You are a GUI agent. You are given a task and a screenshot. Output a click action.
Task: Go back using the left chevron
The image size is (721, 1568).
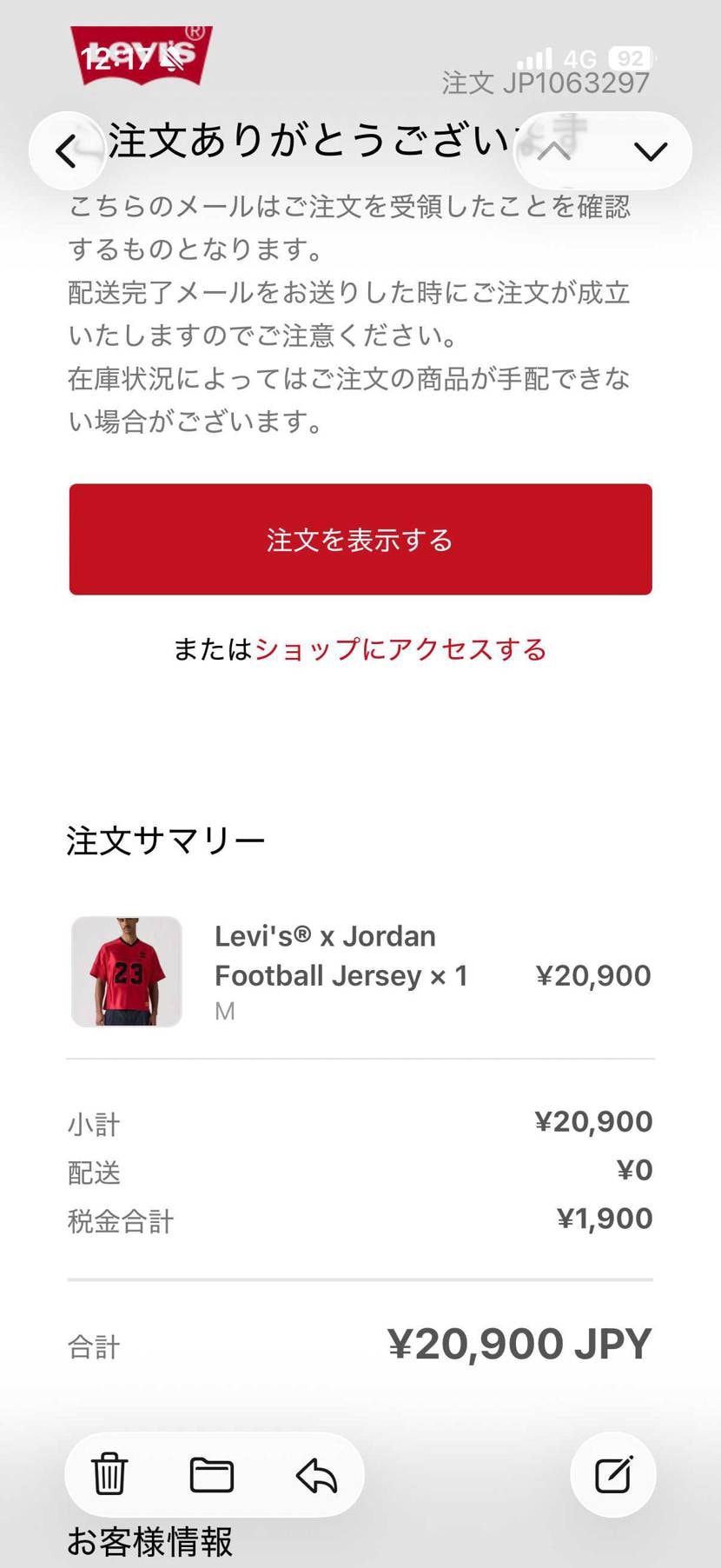pos(68,150)
